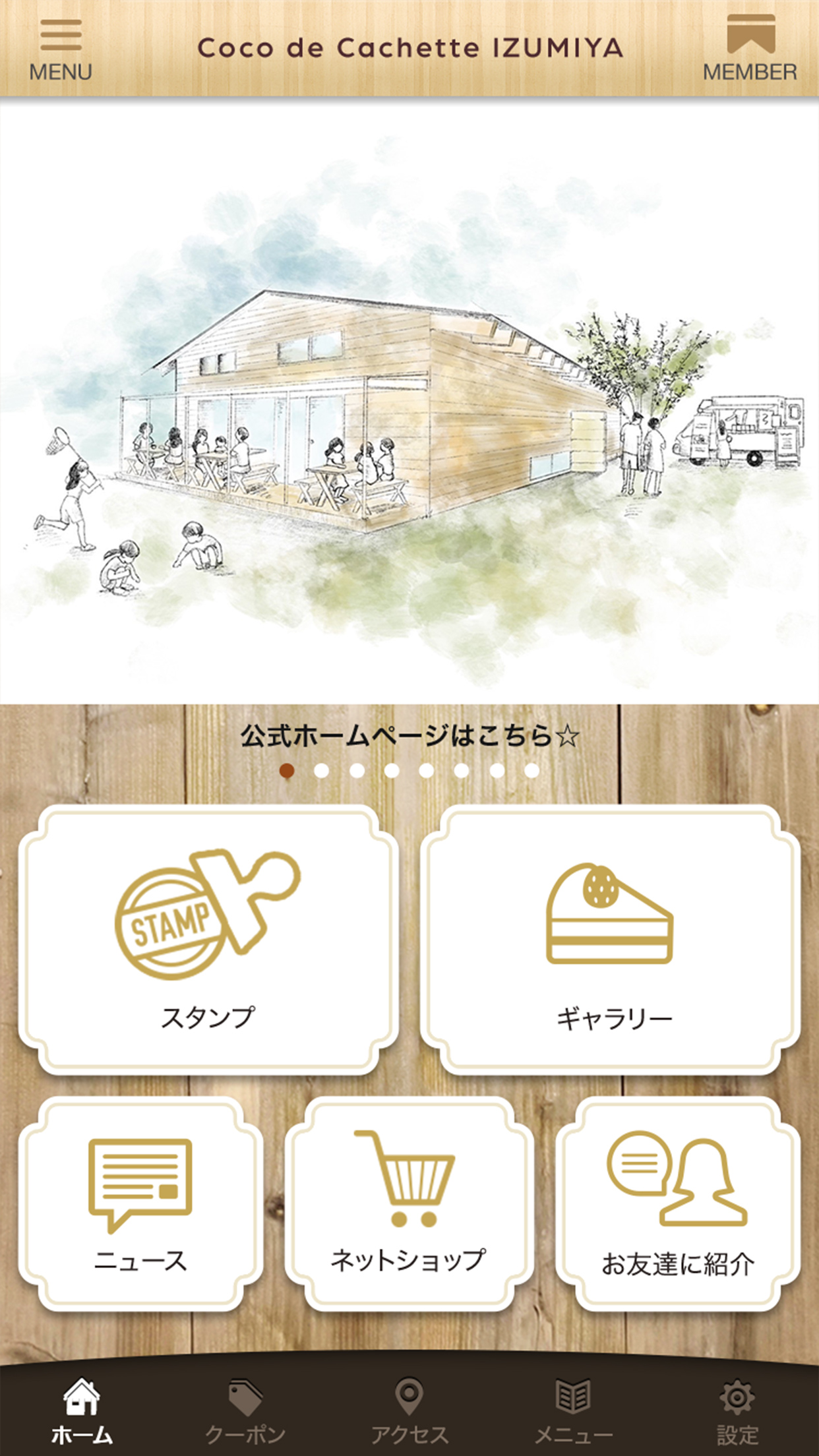Open the MENU drawer button

tap(60, 50)
